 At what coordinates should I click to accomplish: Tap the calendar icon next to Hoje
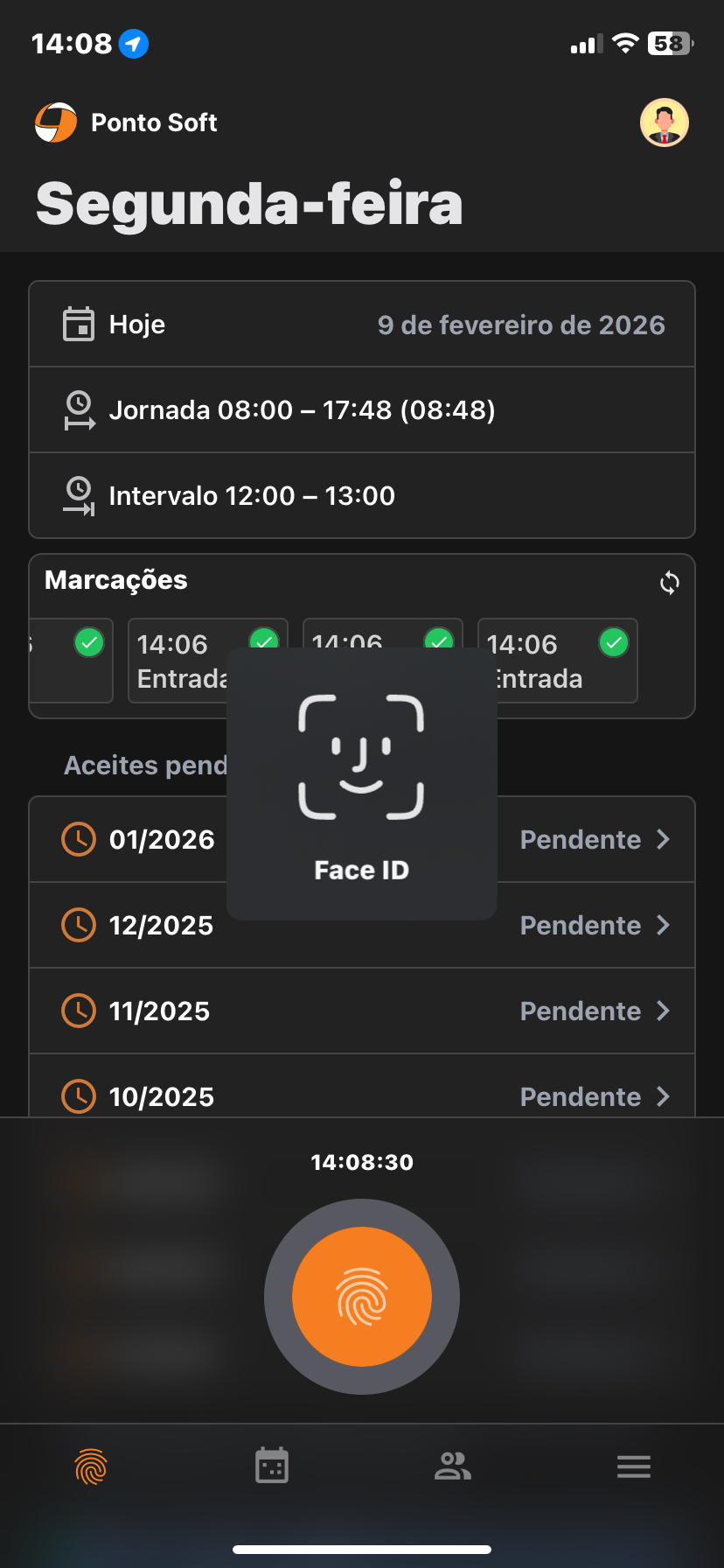(78, 323)
